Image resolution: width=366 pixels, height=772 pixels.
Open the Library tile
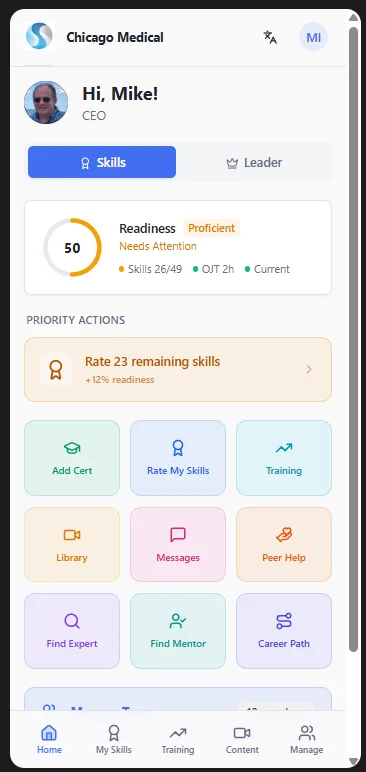(72, 545)
